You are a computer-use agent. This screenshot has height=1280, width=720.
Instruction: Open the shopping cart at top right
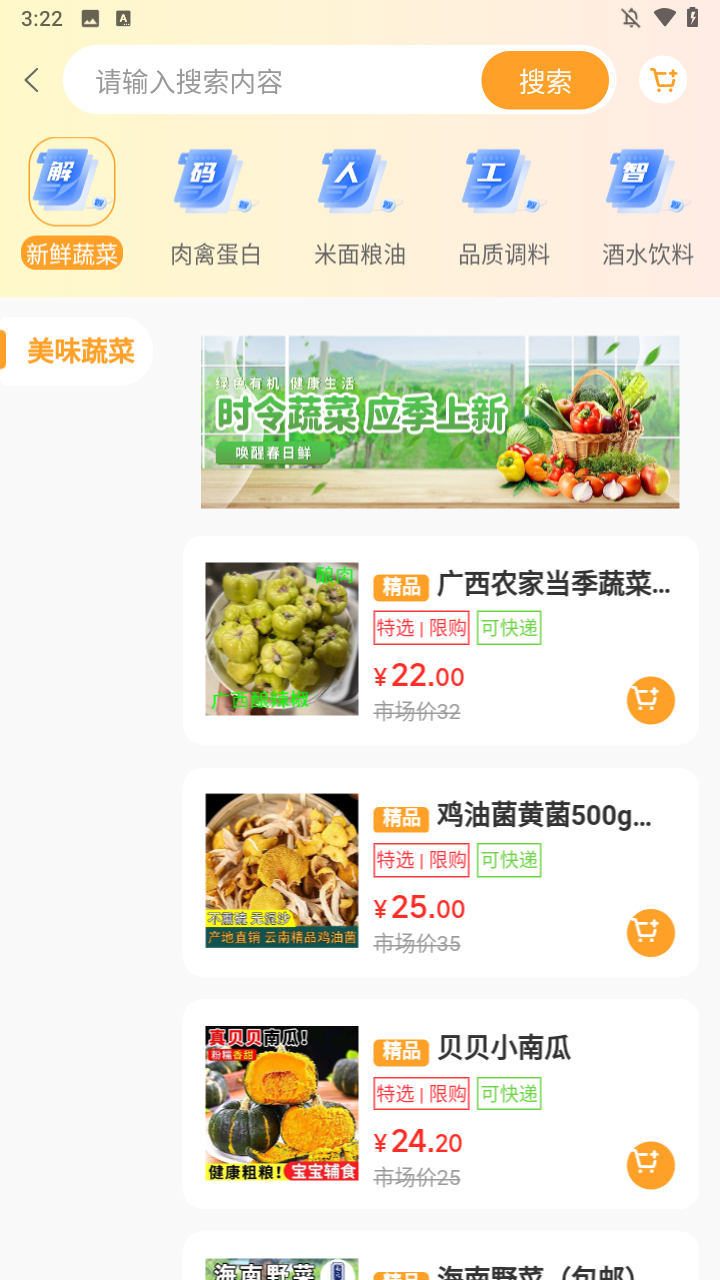coord(662,80)
